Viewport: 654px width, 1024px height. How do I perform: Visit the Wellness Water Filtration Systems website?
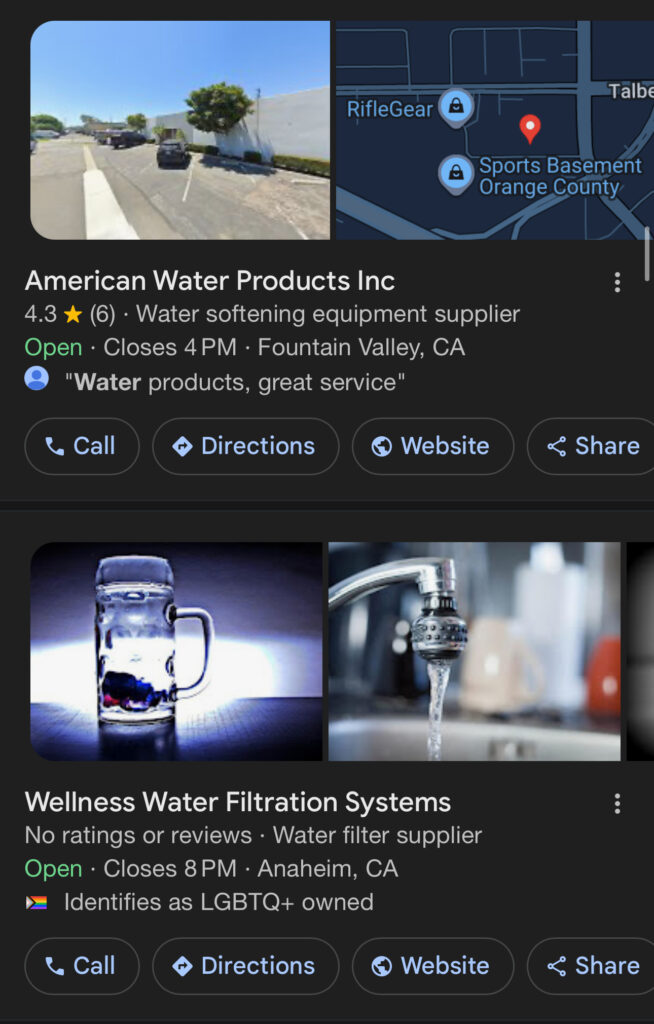coord(432,966)
